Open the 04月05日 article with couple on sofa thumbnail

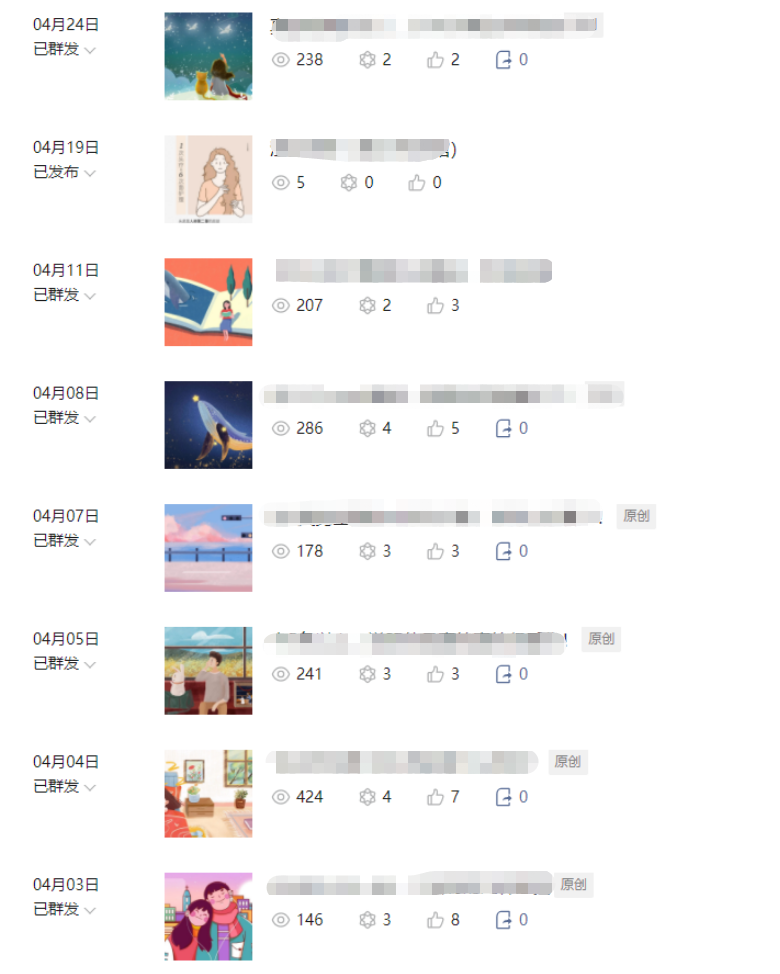coord(208,671)
